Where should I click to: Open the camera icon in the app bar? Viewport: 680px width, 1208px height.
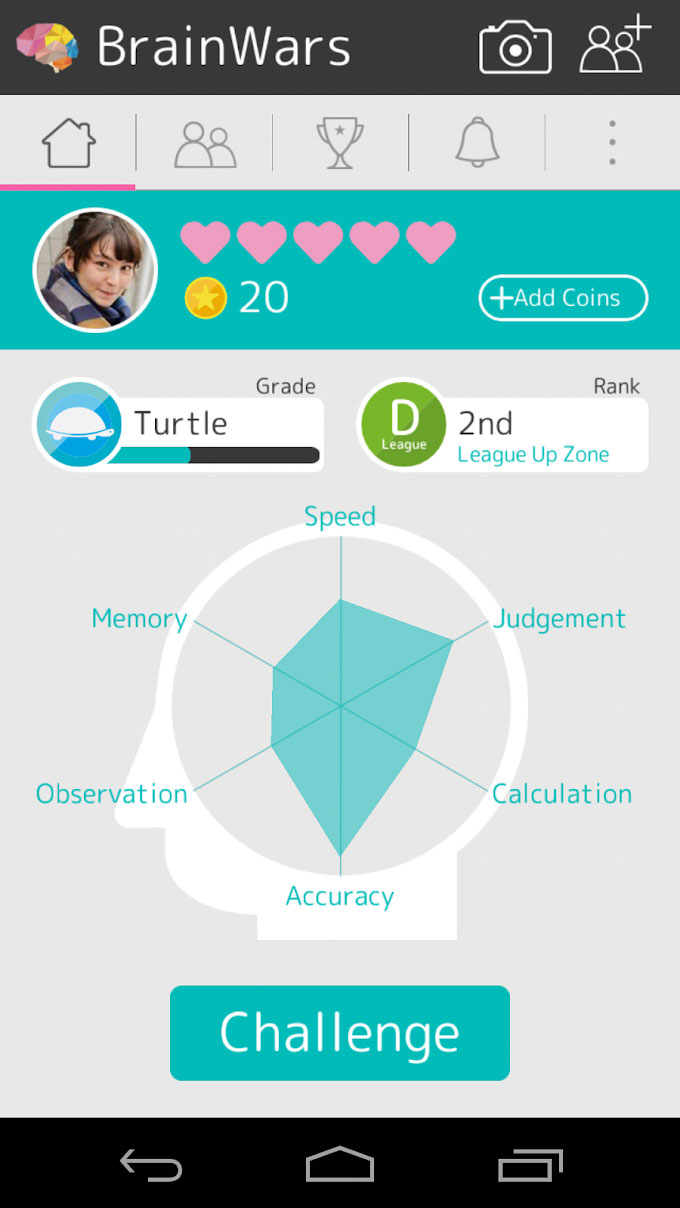click(x=515, y=47)
